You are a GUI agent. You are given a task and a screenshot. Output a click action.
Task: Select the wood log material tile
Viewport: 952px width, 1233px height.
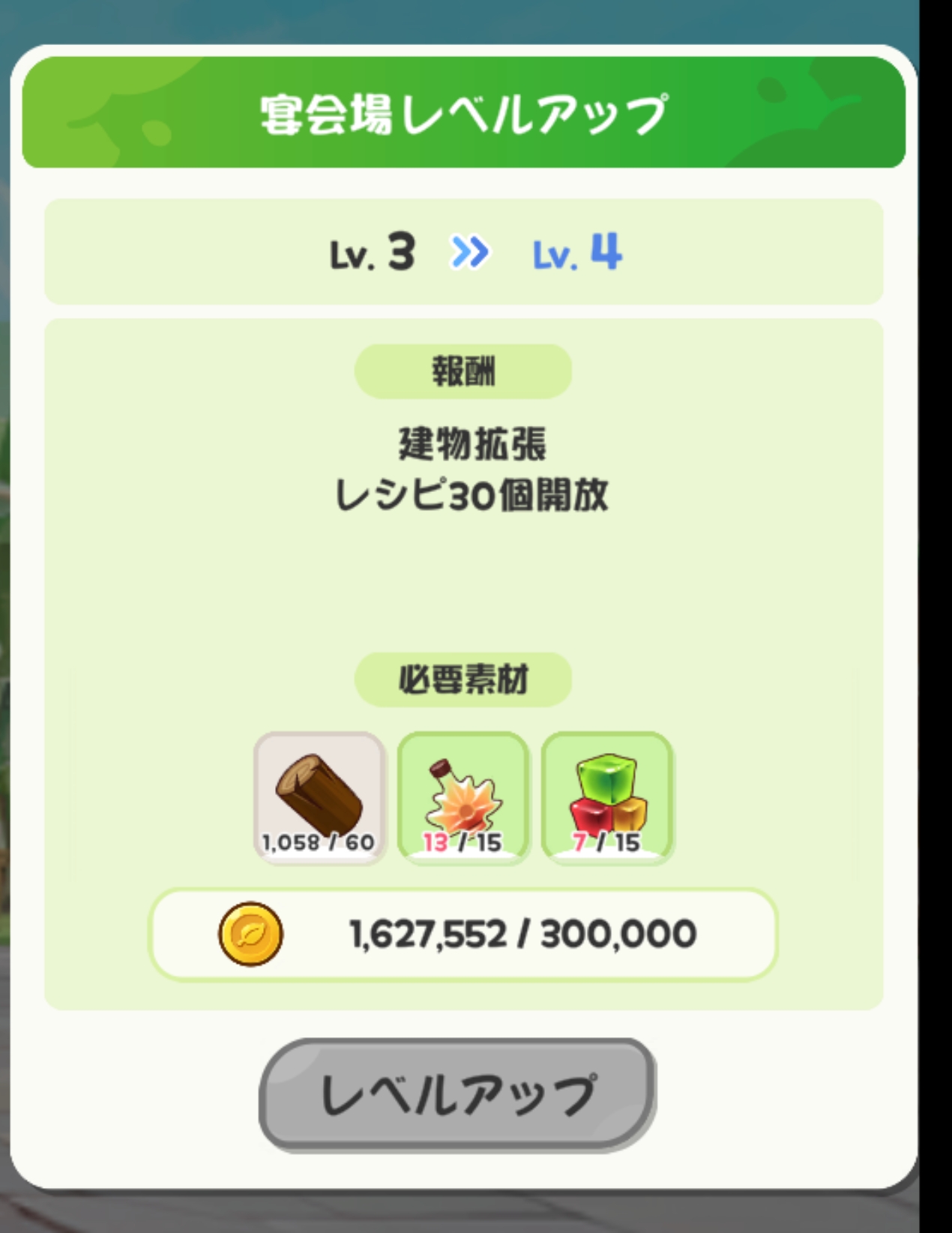click(319, 798)
